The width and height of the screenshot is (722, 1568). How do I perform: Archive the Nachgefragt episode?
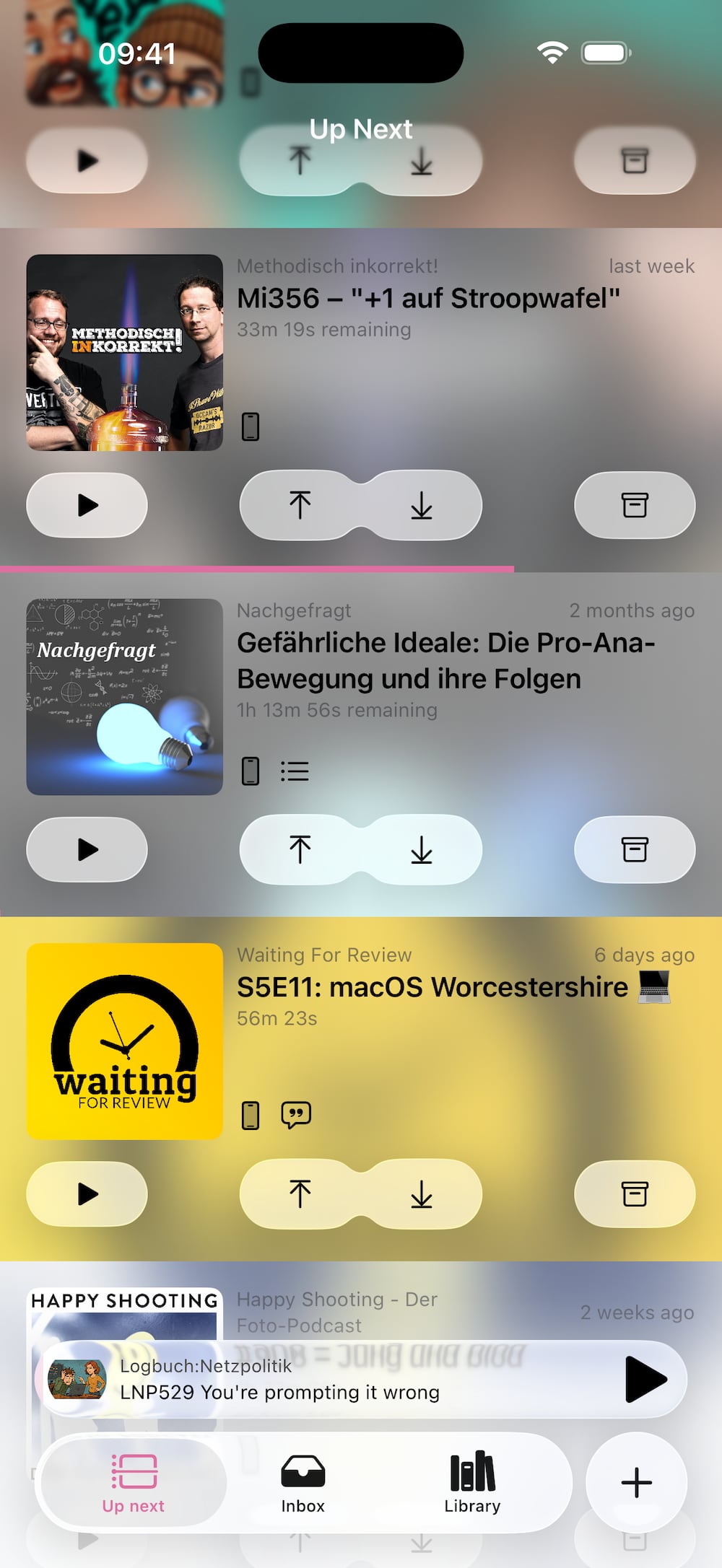tap(635, 849)
